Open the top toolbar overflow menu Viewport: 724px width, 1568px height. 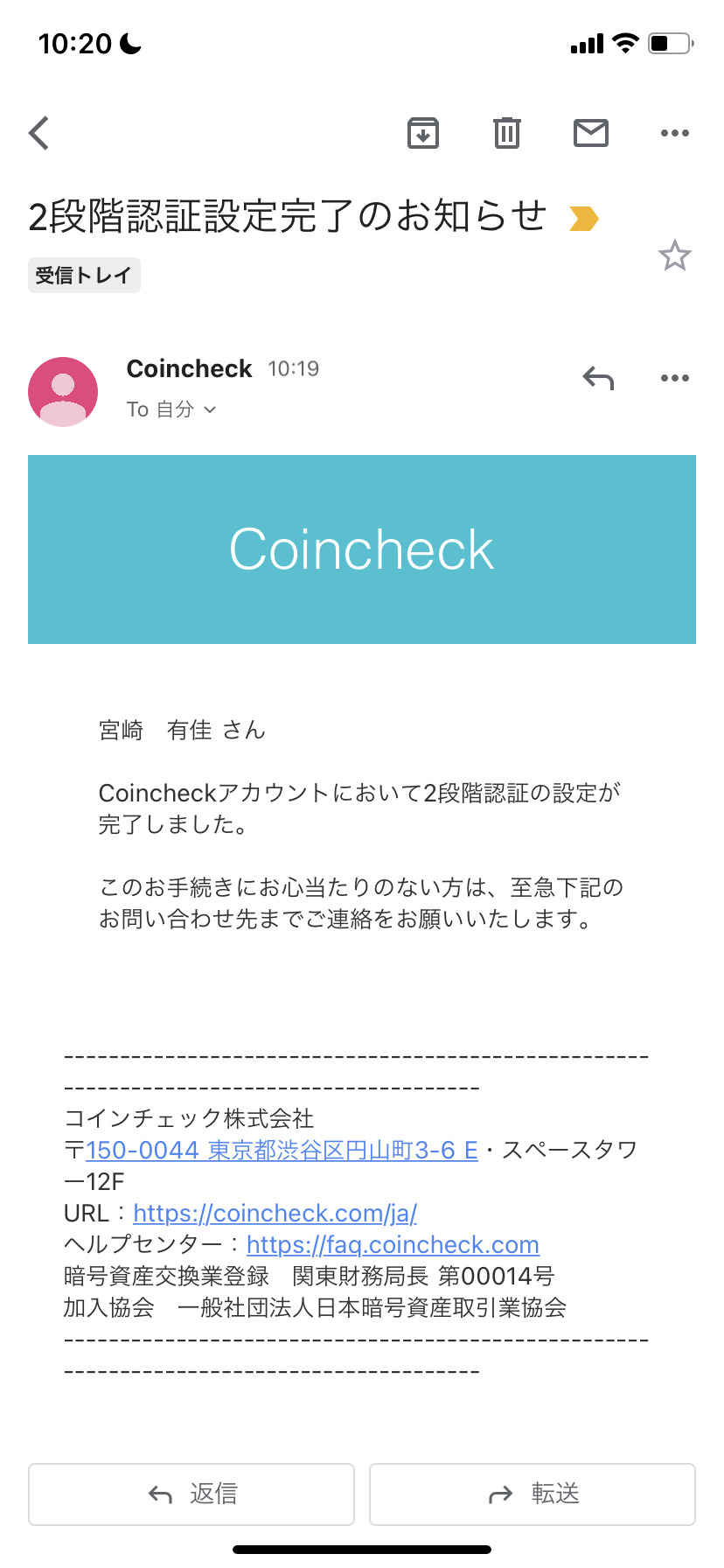[675, 133]
